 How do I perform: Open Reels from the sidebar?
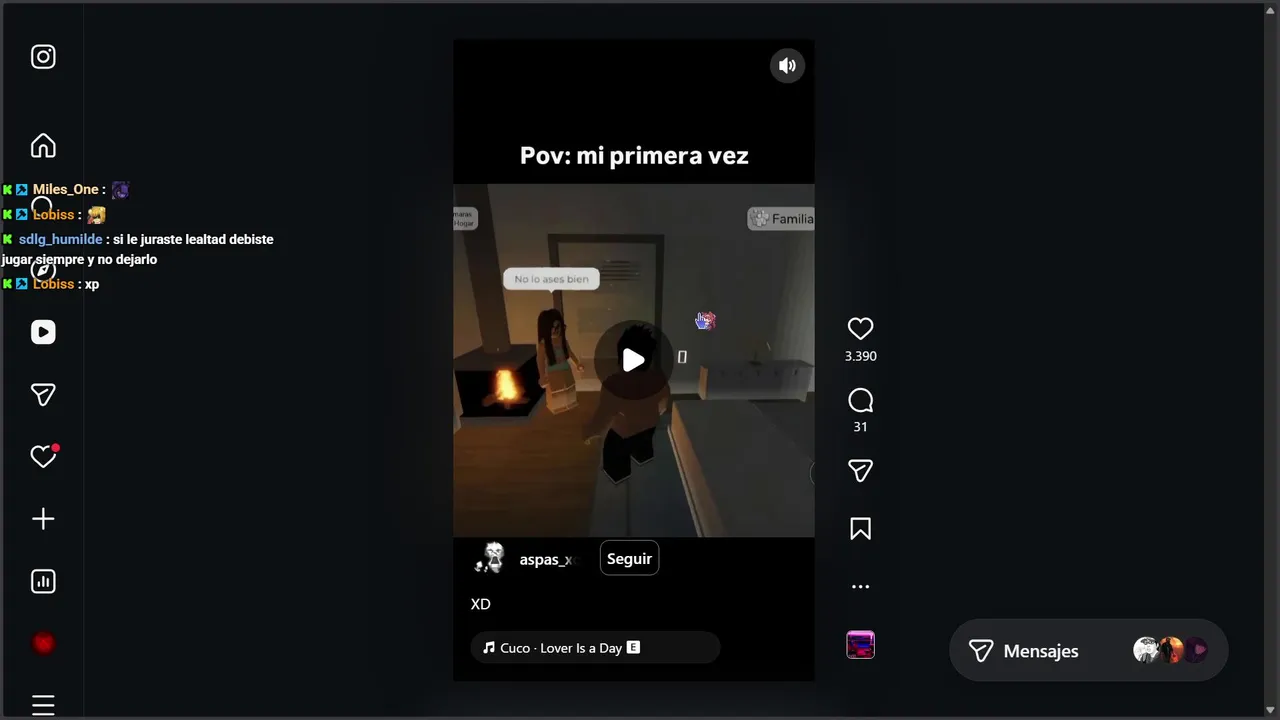click(x=43, y=332)
